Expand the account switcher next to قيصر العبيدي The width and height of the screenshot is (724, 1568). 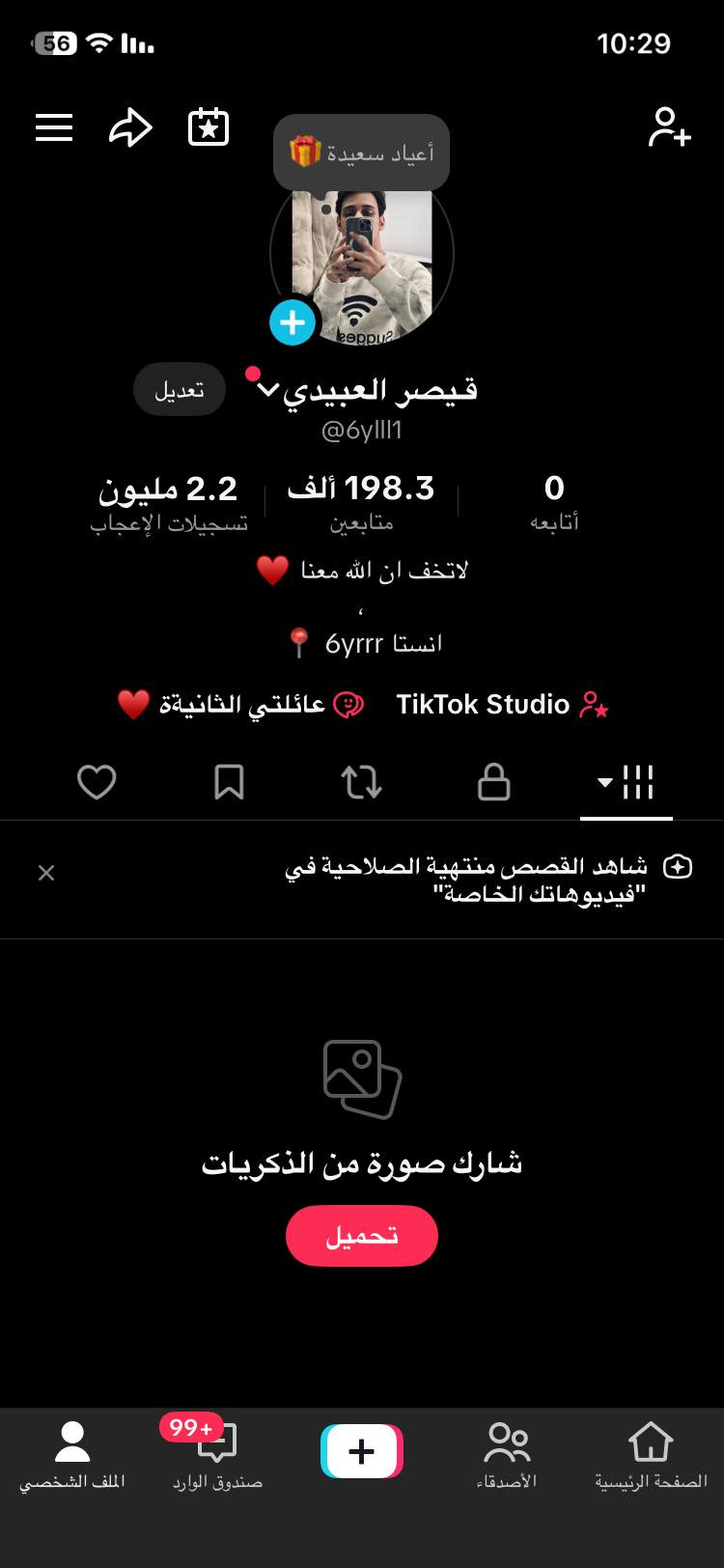tap(267, 390)
